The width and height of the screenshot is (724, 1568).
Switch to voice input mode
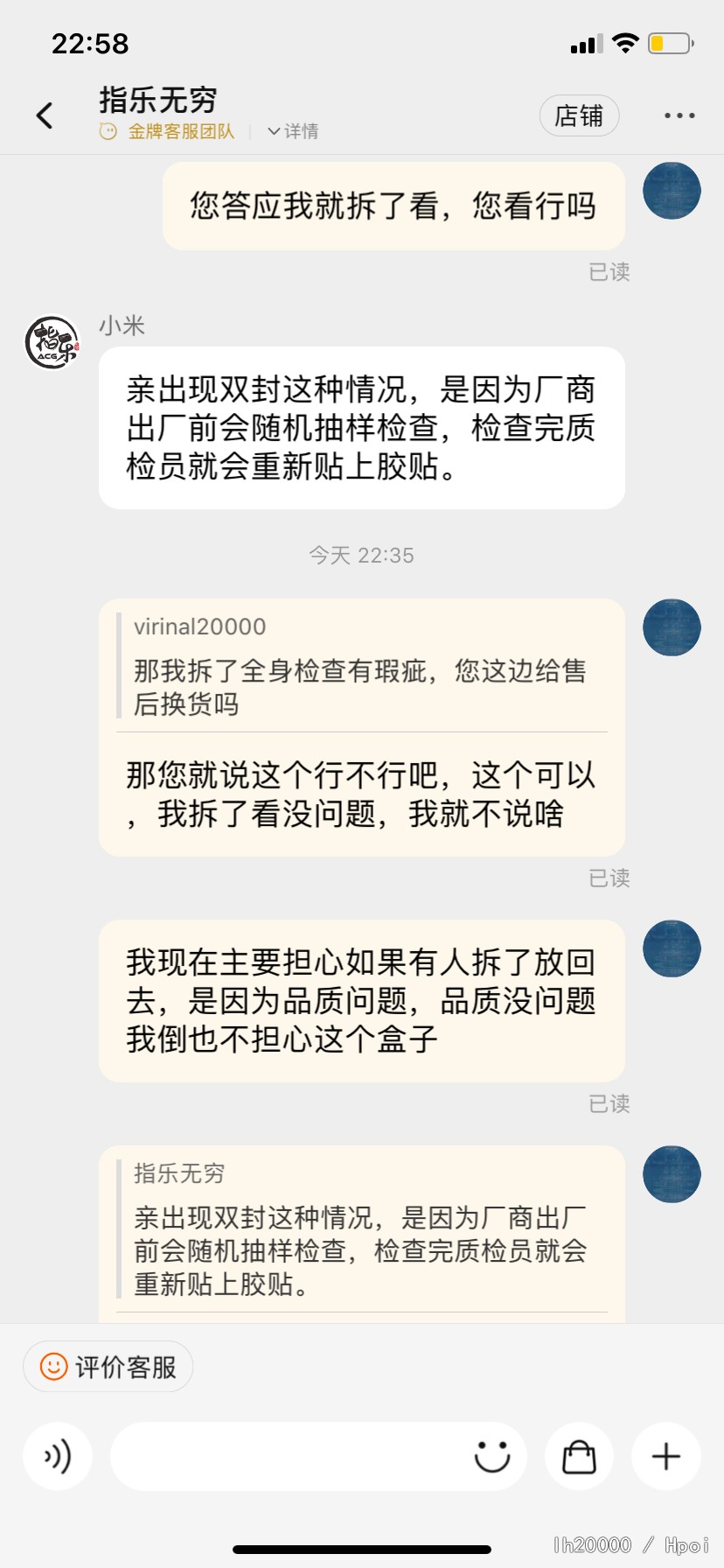pos(58,1456)
